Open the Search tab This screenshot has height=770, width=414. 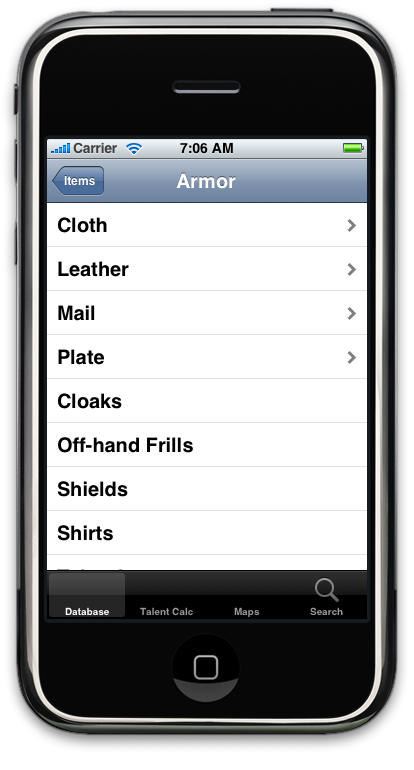click(x=326, y=595)
